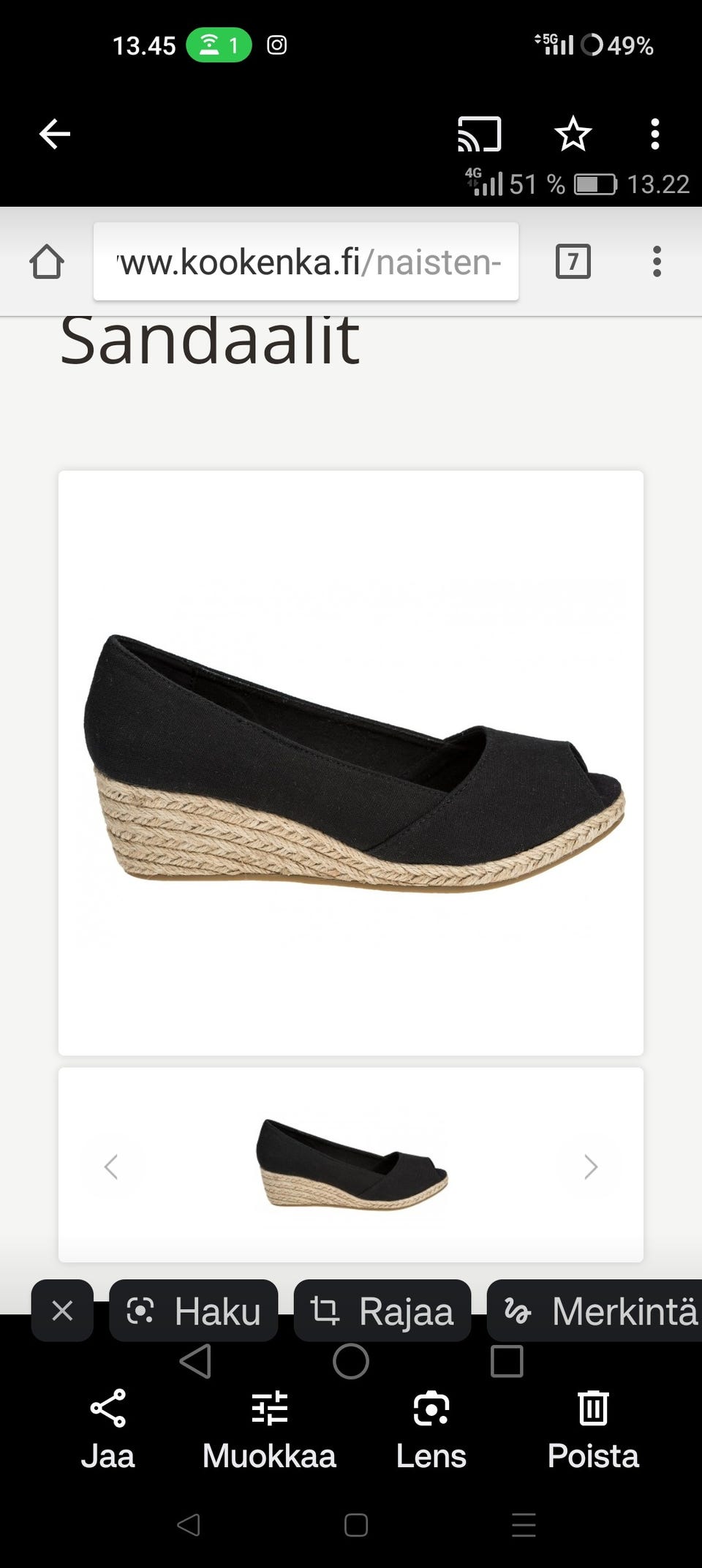Share the photo with Jaa
The width and height of the screenshot is (702, 1568).
click(x=107, y=1429)
